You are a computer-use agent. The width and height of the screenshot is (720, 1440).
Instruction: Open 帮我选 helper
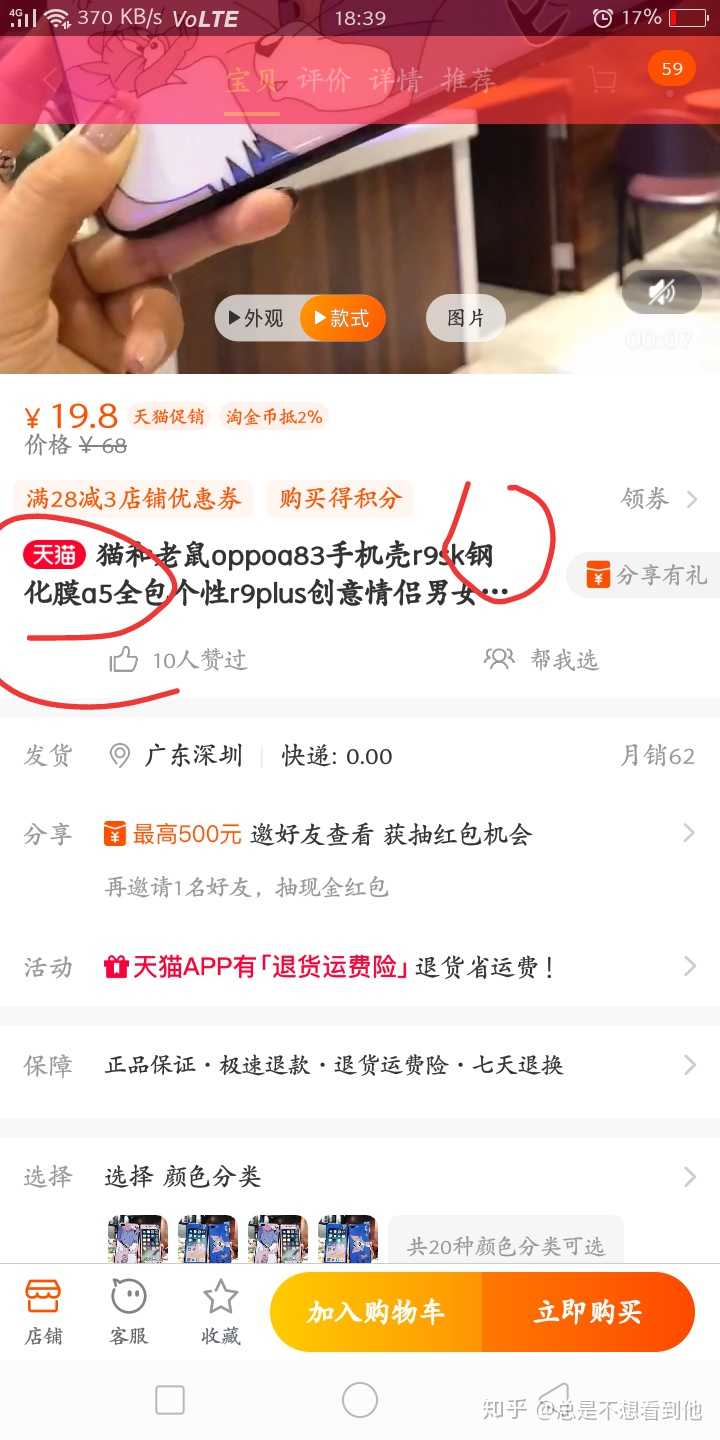point(541,659)
